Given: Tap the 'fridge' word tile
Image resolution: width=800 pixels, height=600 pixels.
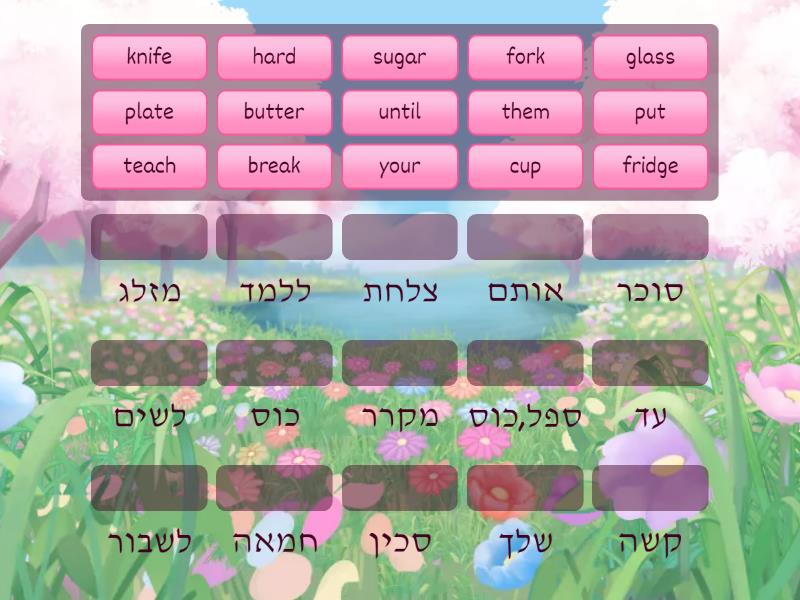Looking at the screenshot, I should tap(650, 166).
